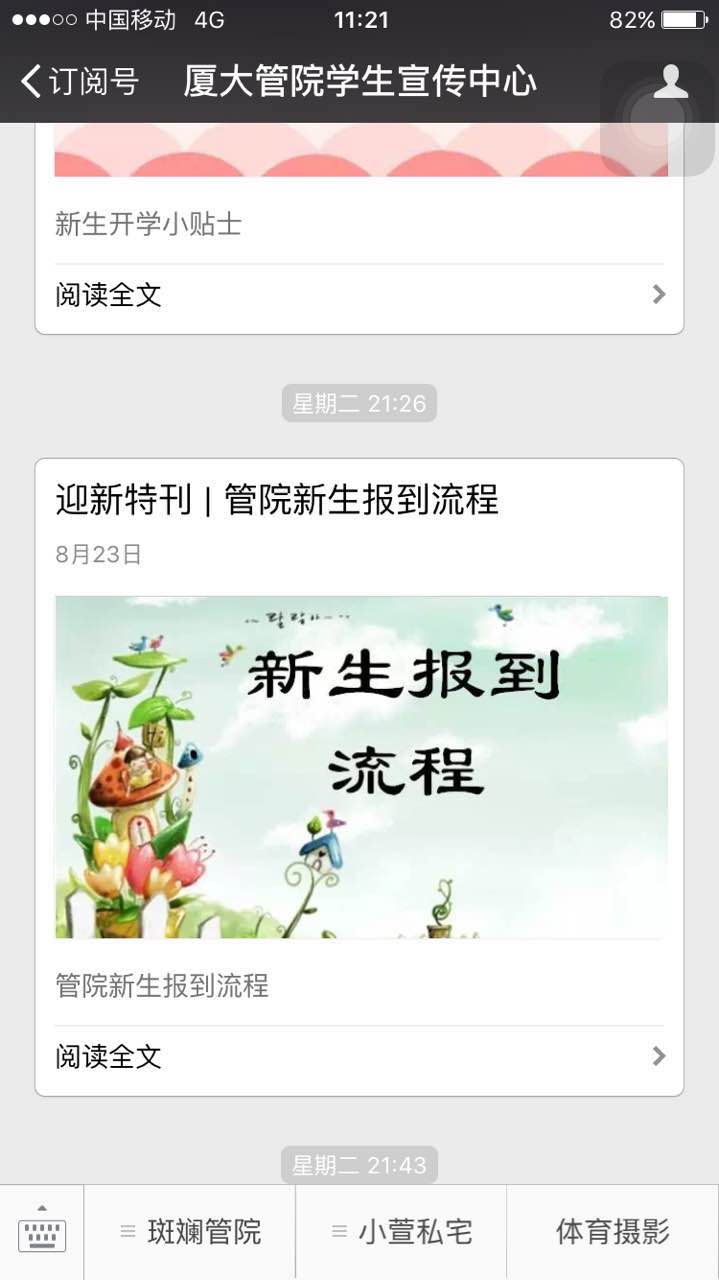This screenshot has width=719, height=1280.
Task: Open the 新生报到流程 cover image
Action: [361, 767]
